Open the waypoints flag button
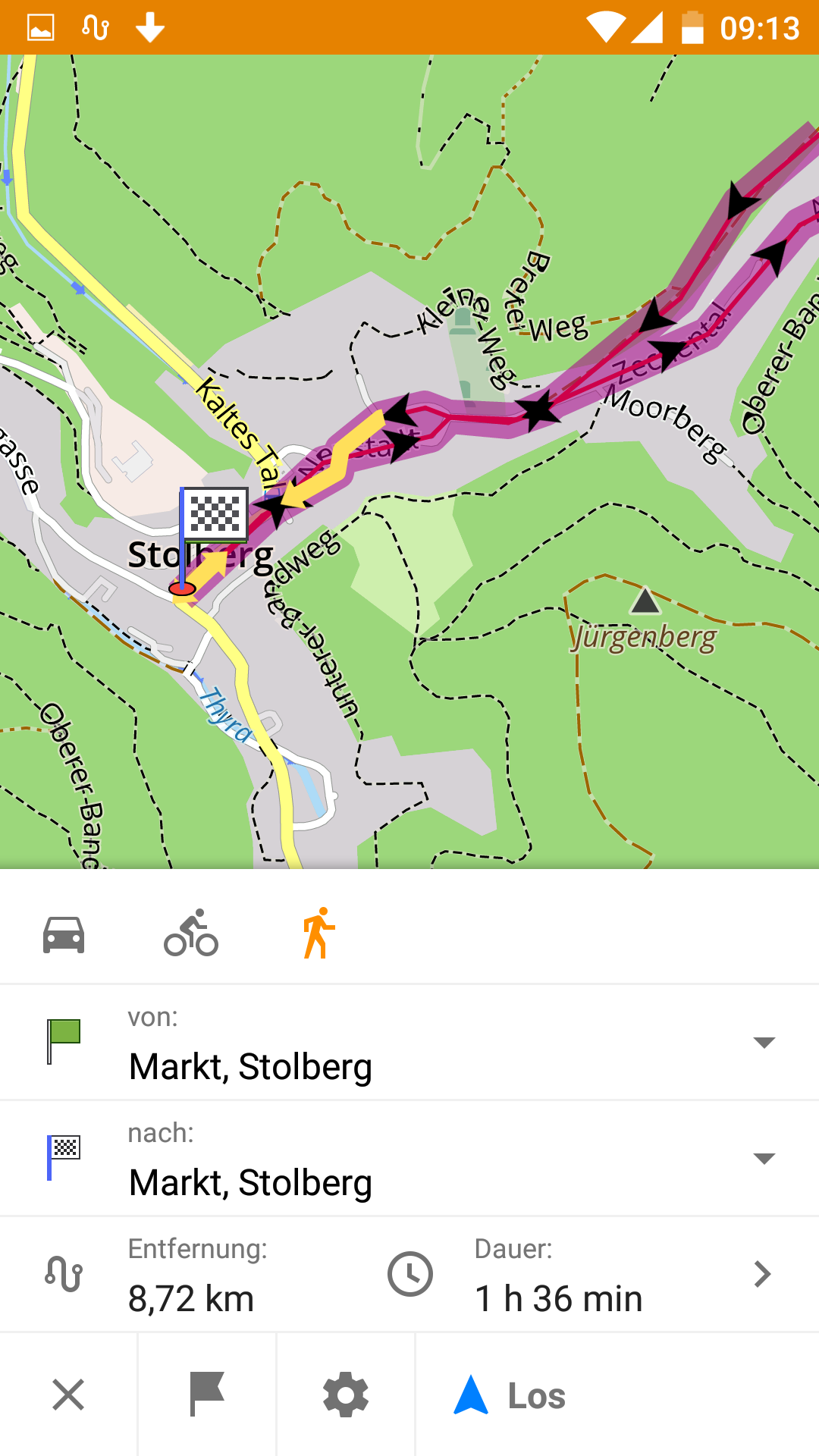This screenshot has width=819, height=1456. tap(207, 1395)
